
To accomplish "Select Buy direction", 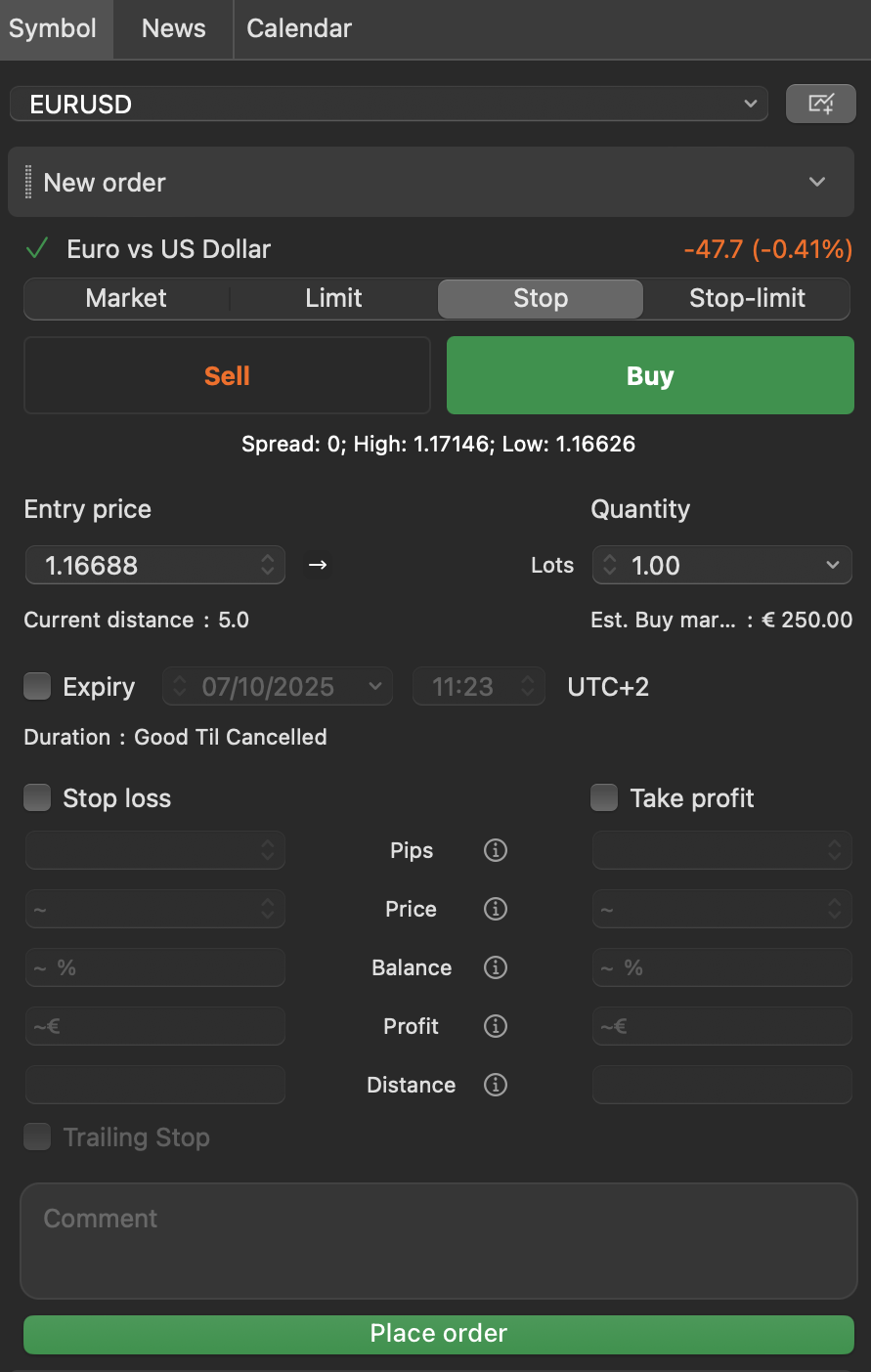I will pyautogui.click(x=650, y=375).
